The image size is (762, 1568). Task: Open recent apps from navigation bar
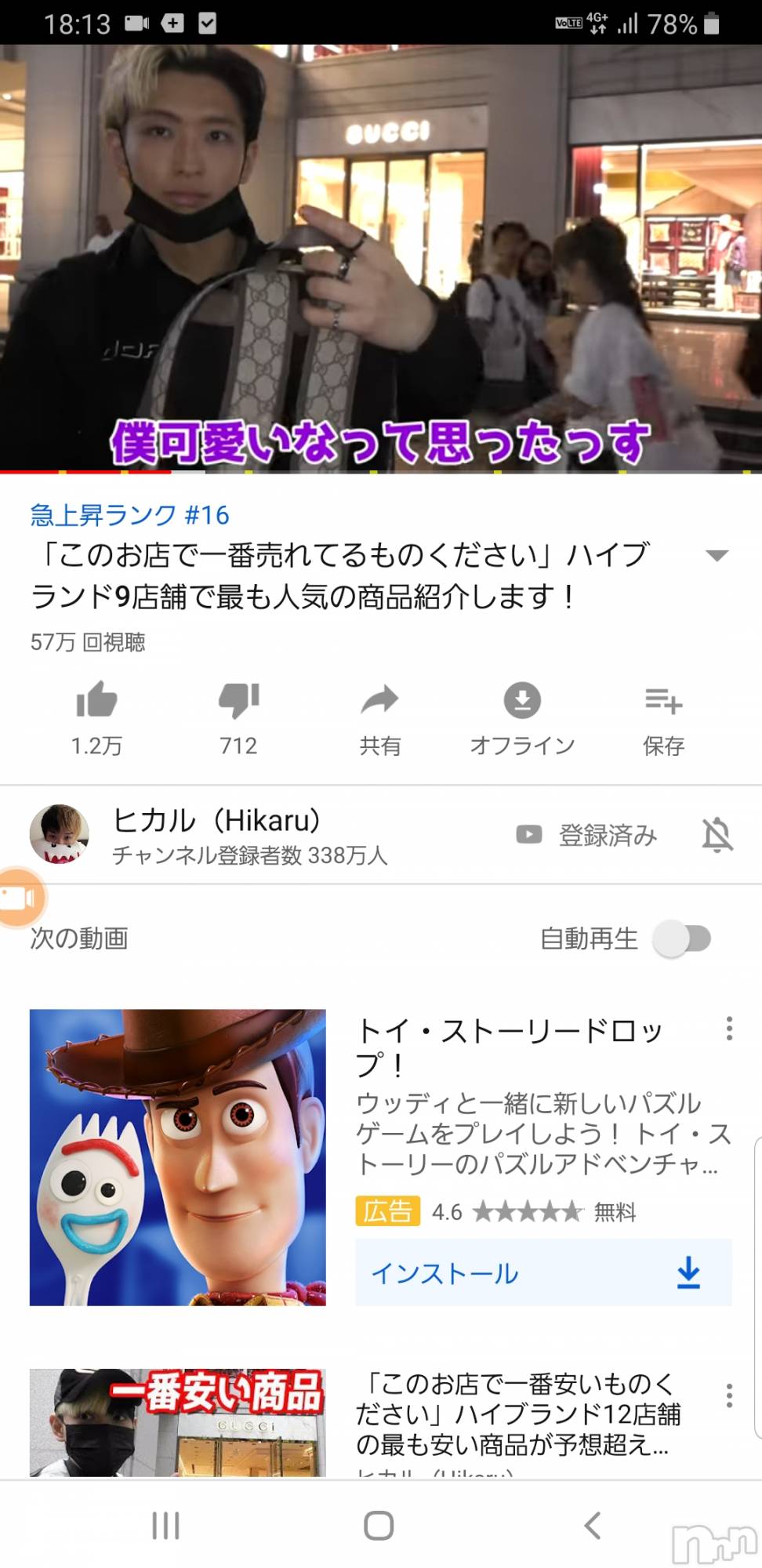(165, 1526)
